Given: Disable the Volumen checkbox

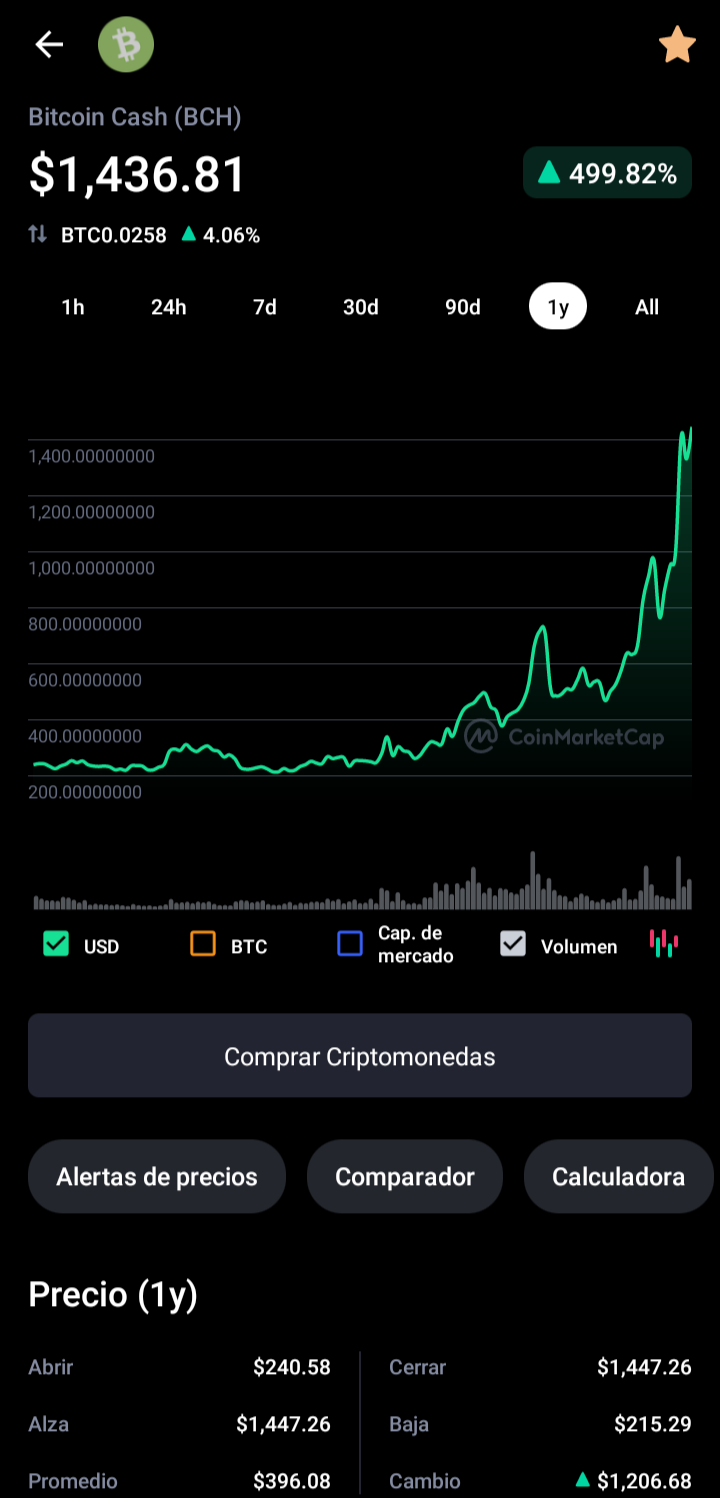Looking at the screenshot, I should (x=513, y=944).
